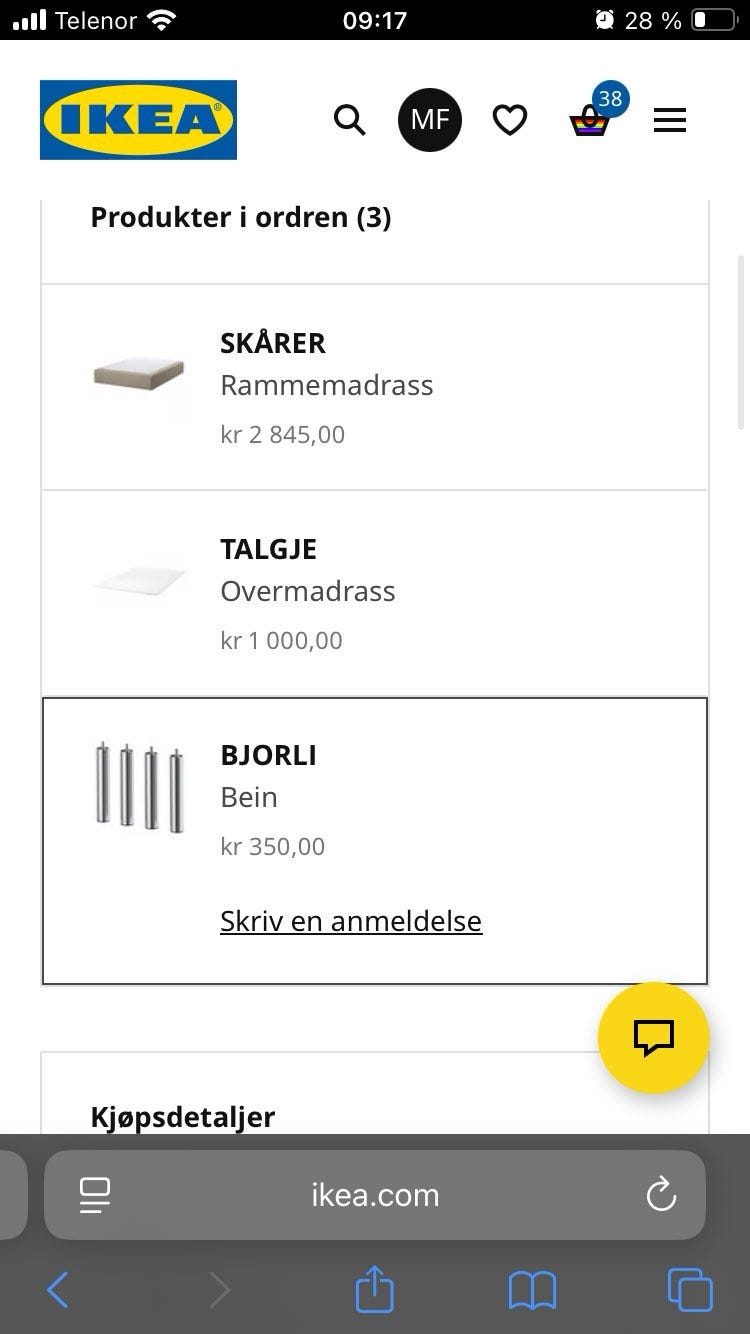The height and width of the screenshot is (1334, 750).
Task: Go back to the previous page
Action: point(57,1290)
